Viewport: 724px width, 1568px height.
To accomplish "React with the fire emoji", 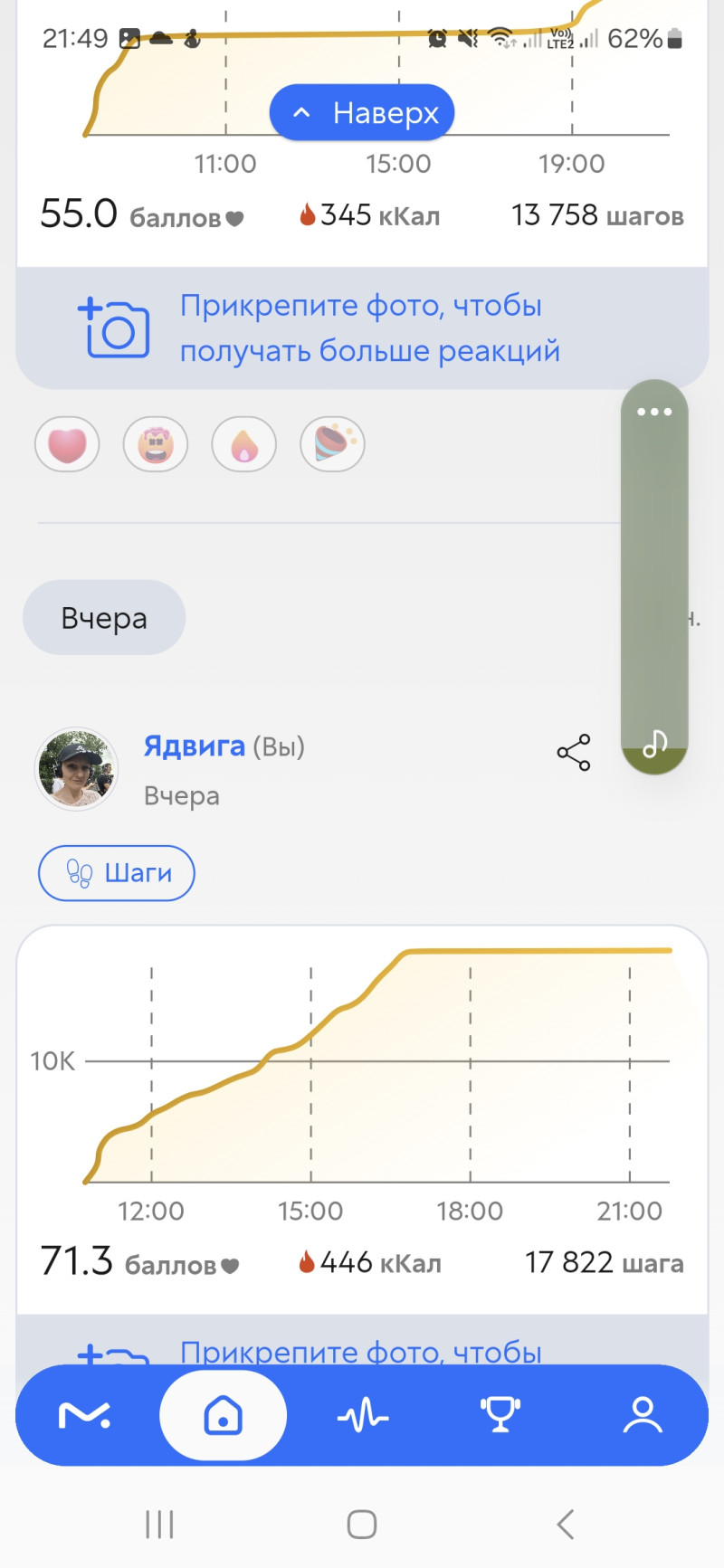I will tap(243, 445).
